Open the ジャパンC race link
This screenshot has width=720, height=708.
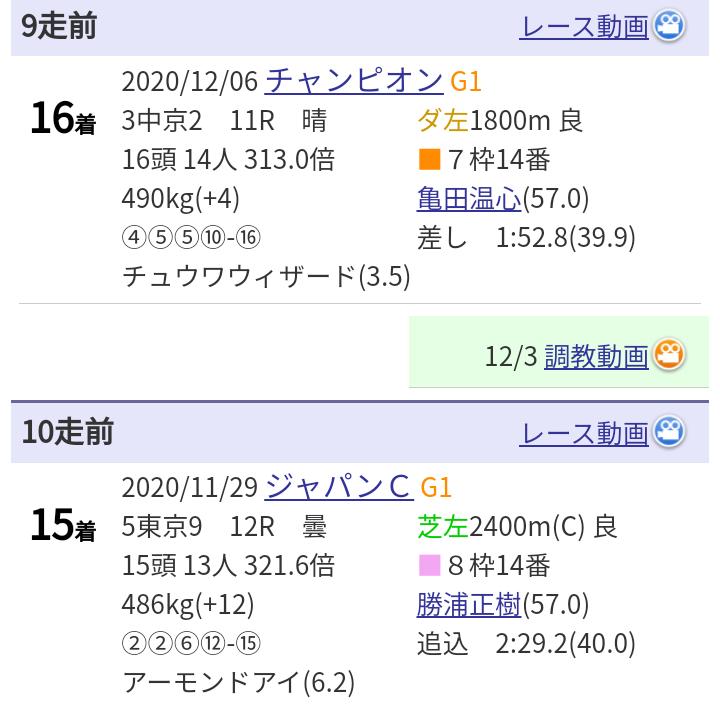click(338, 486)
